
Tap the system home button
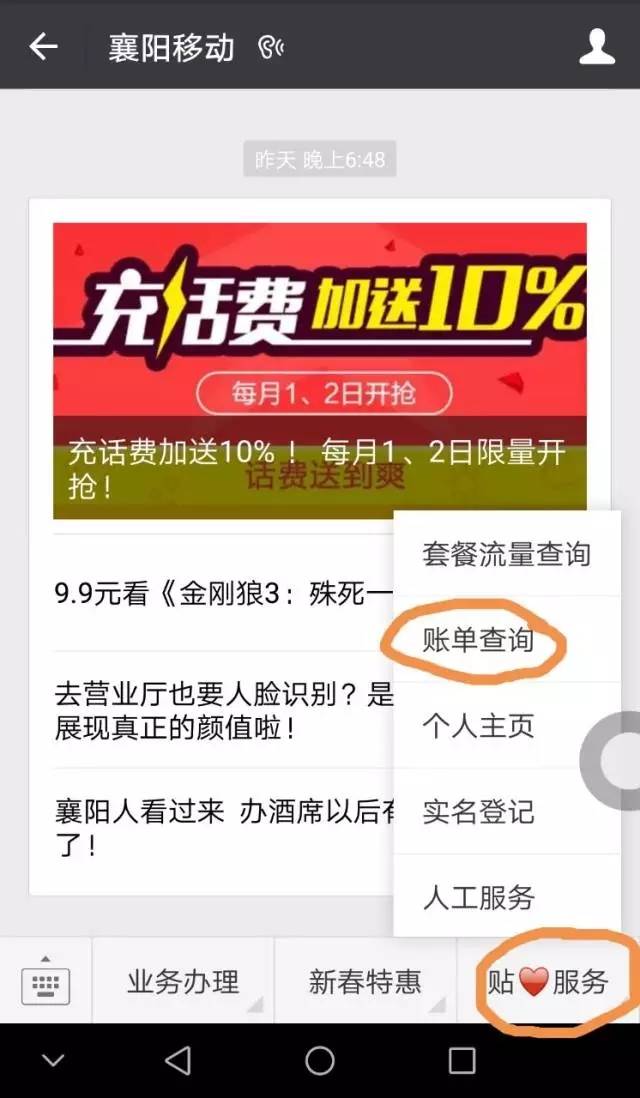point(320,1061)
